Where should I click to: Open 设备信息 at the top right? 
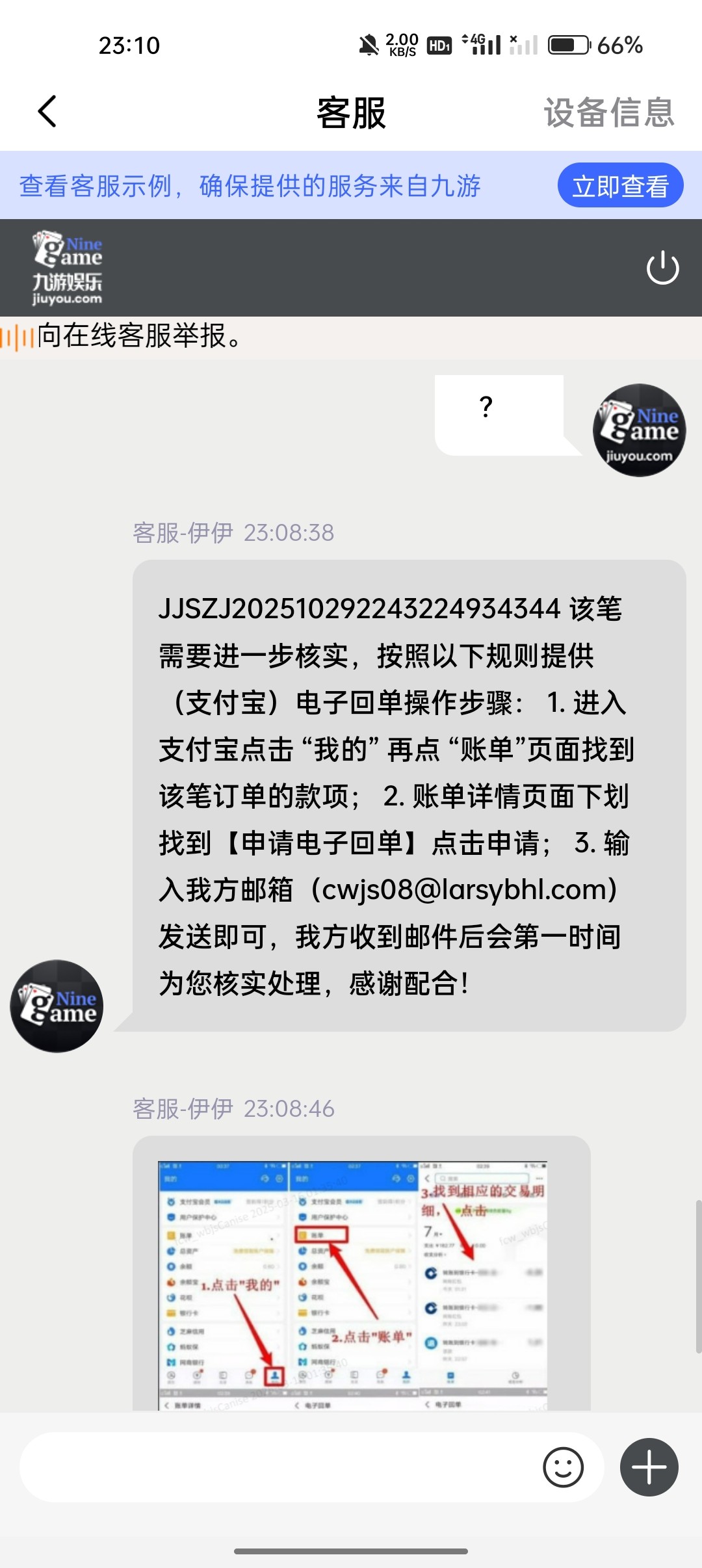point(608,112)
